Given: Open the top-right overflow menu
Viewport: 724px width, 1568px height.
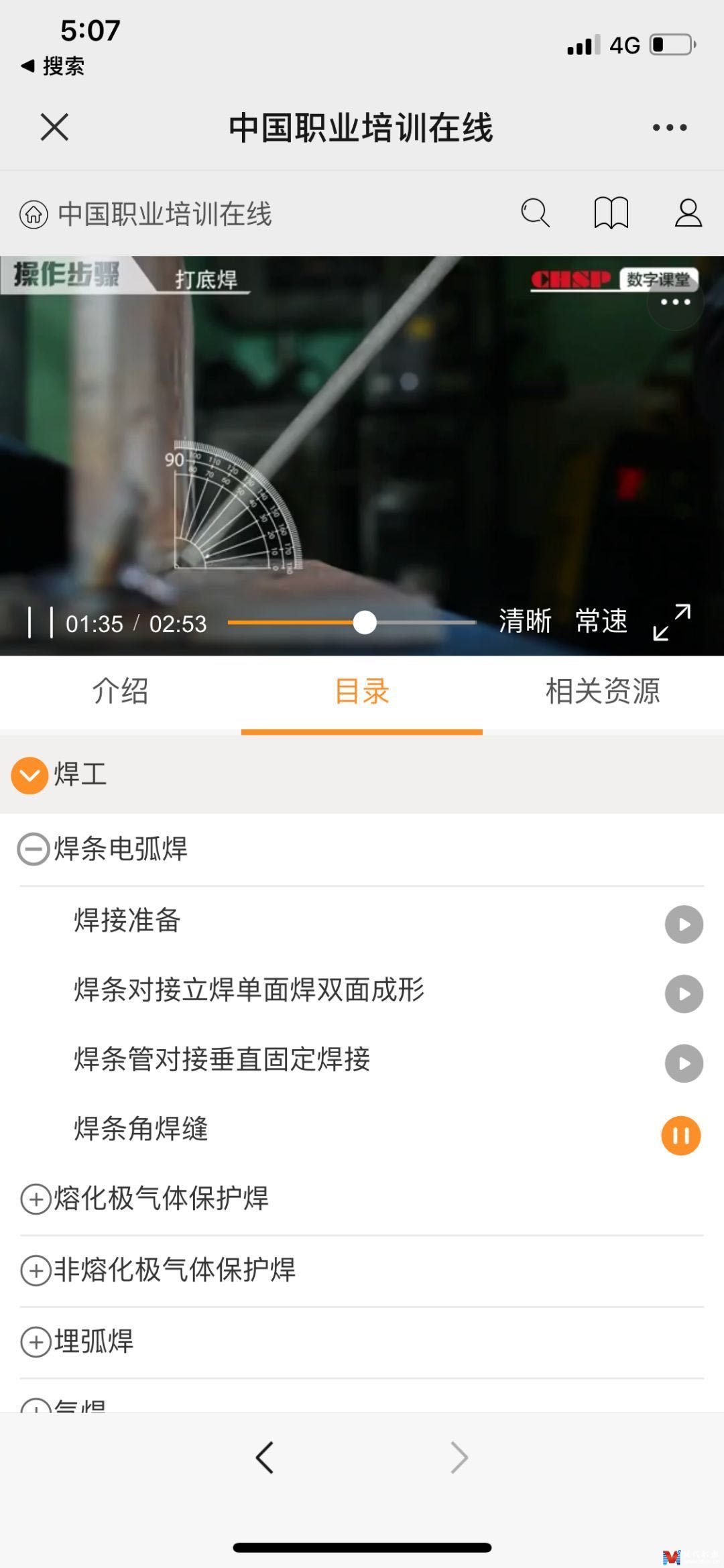Looking at the screenshot, I should 670,127.
